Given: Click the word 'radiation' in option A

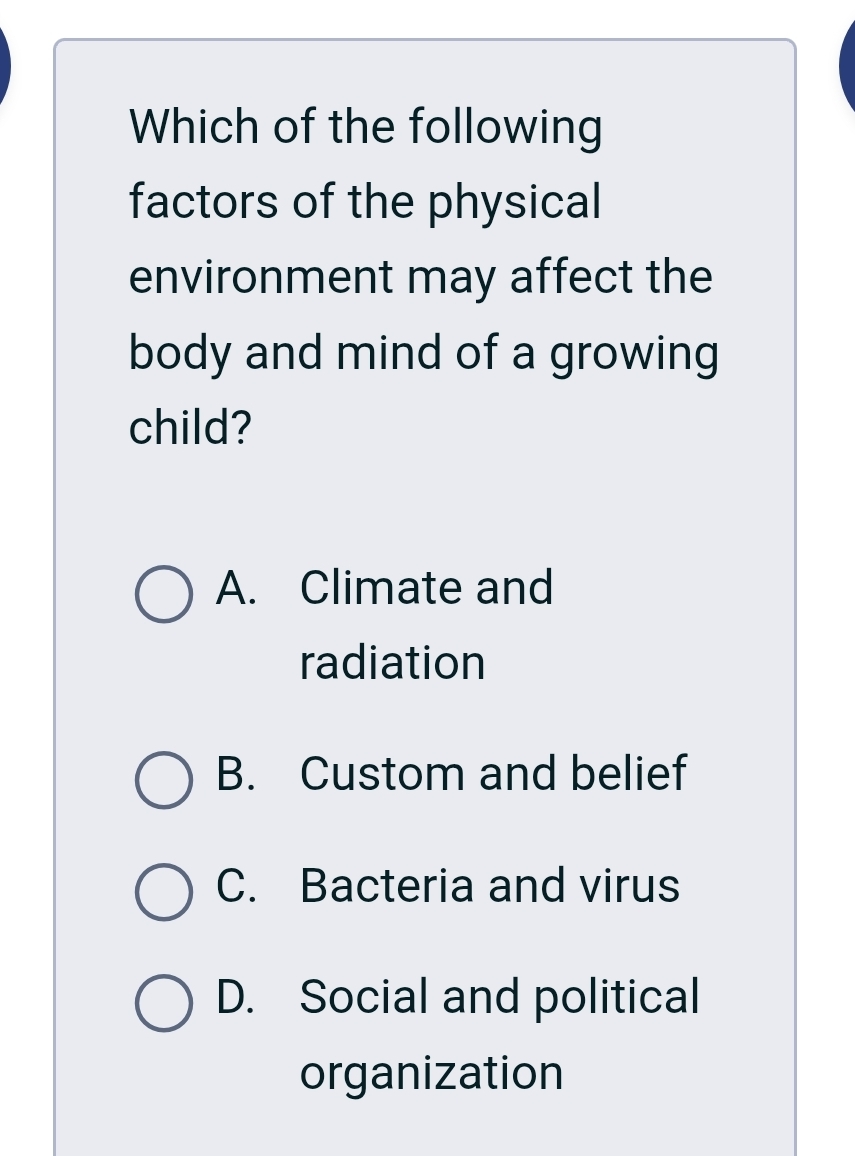Looking at the screenshot, I should tap(392, 662).
